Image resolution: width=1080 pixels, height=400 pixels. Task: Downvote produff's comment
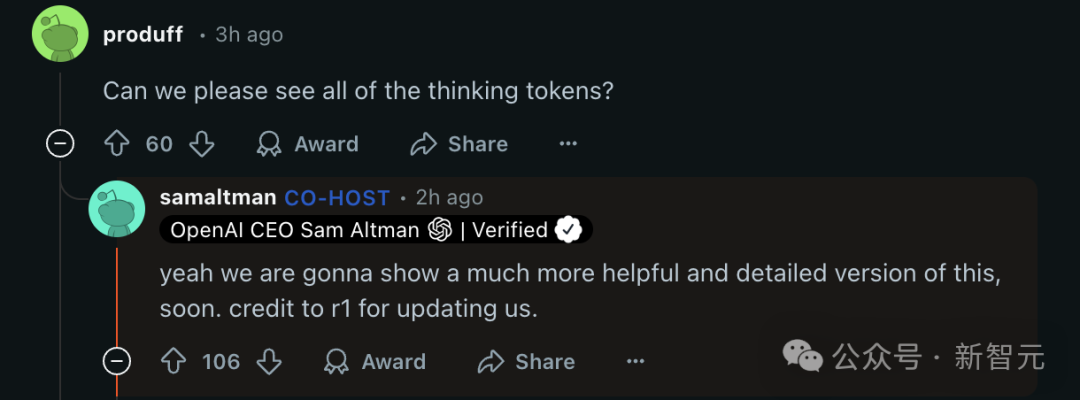click(x=202, y=144)
